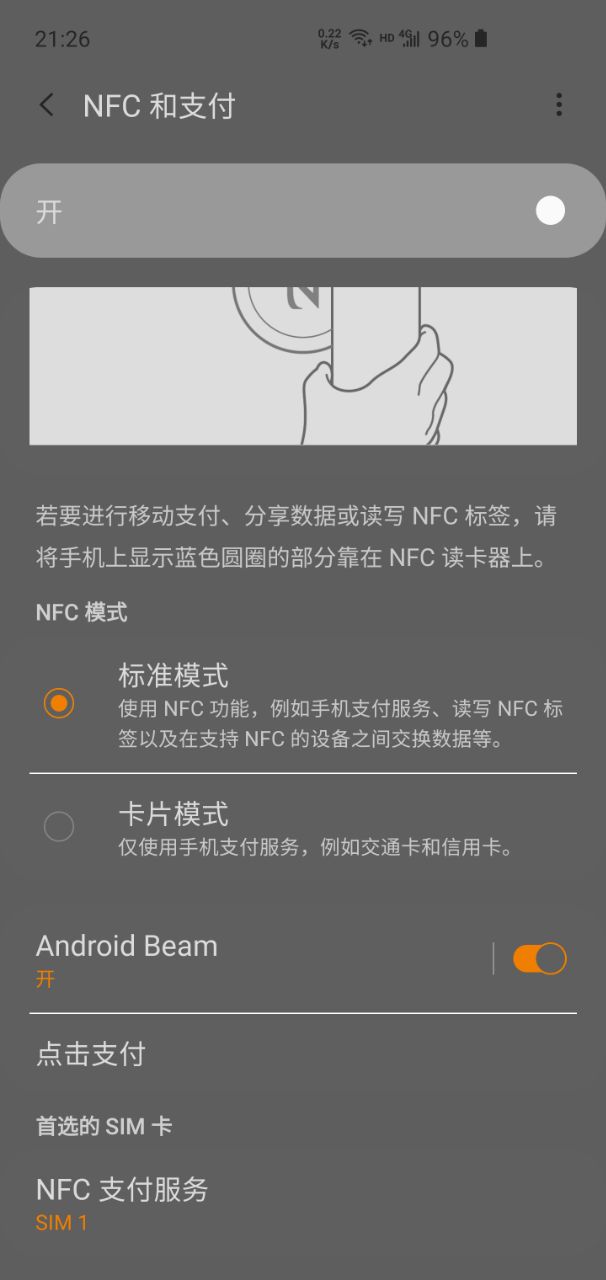Open the three-dot overflow menu
This screenshot has height=1280, width=606.
(558, 105)
